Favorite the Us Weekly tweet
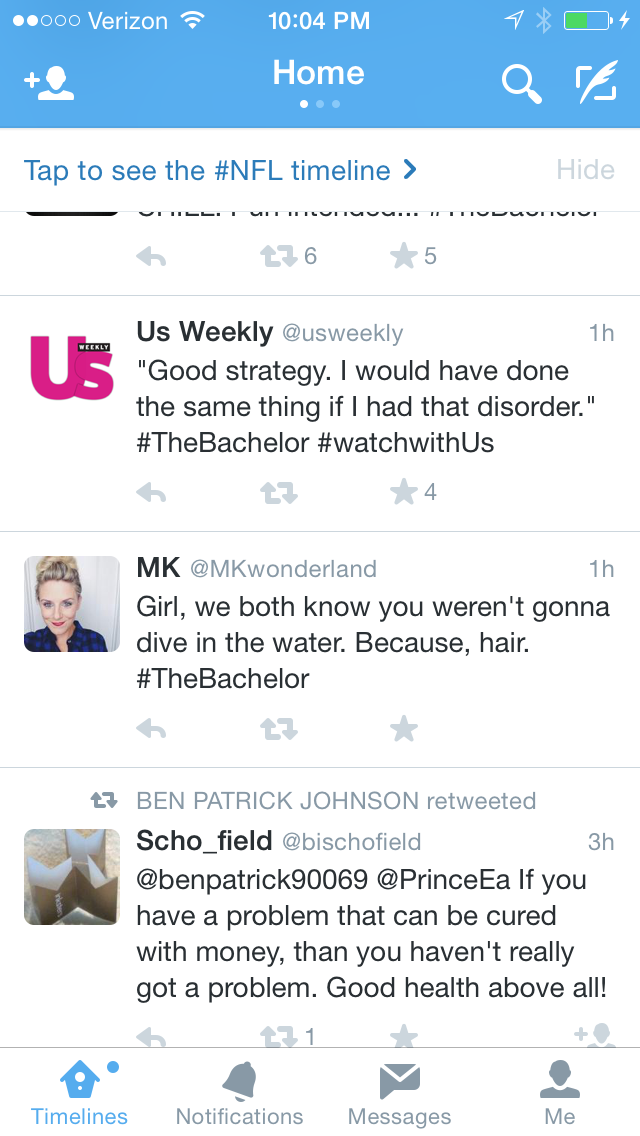 tap(403, 492)
